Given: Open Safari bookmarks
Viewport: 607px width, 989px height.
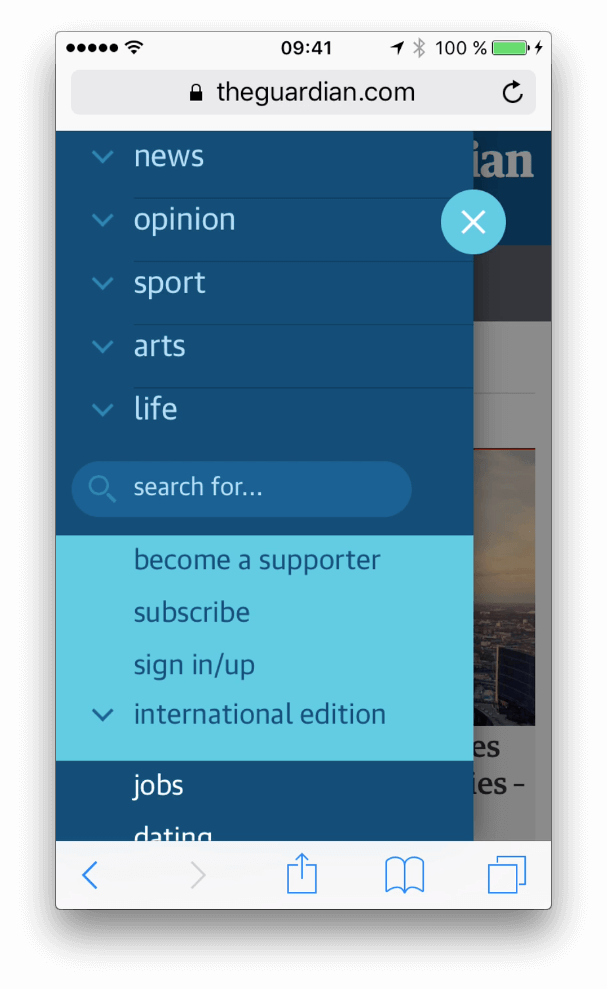Looking at the screenshot, I should [x=404, y=875].
